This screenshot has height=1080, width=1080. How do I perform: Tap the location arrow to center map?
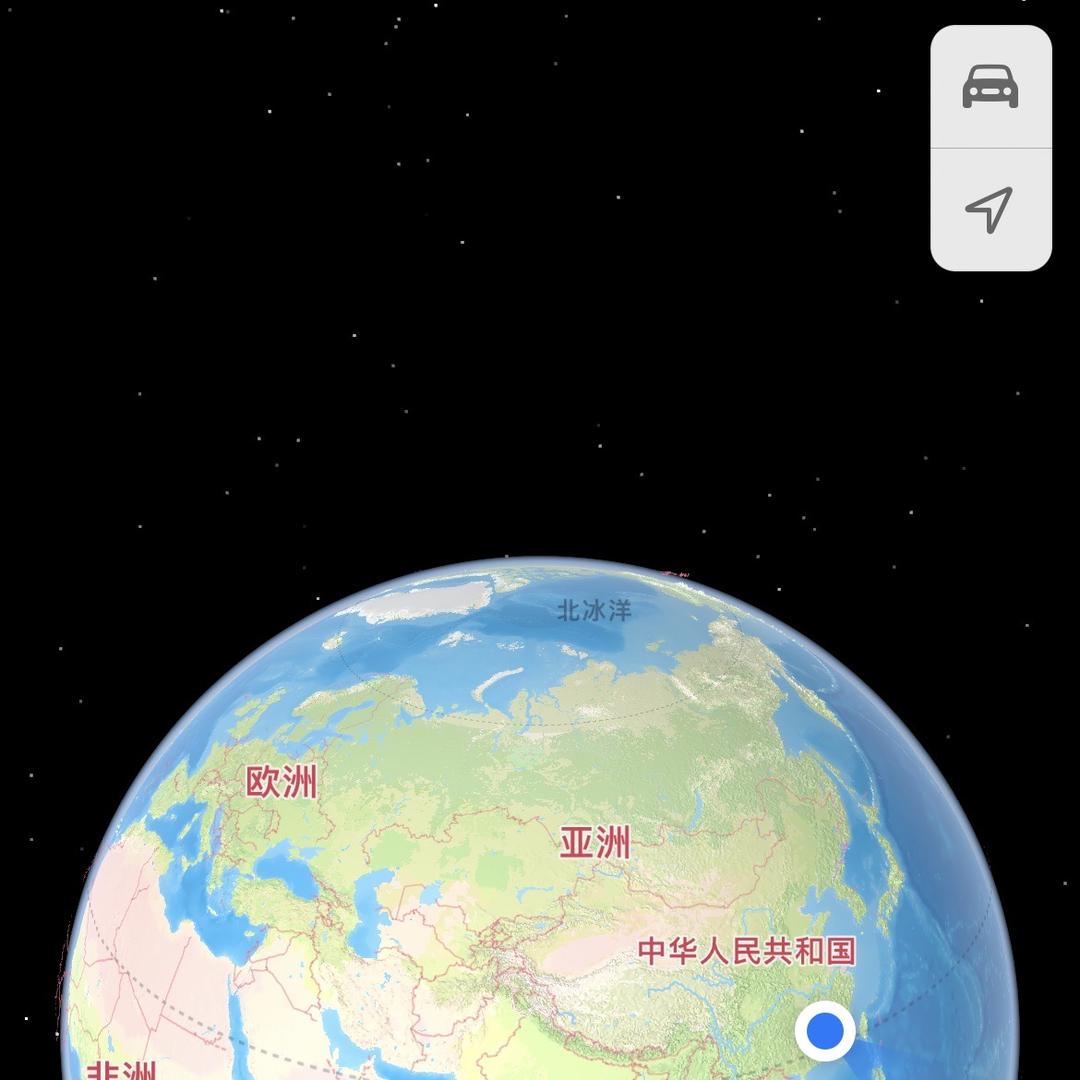[x=990, y=209]
